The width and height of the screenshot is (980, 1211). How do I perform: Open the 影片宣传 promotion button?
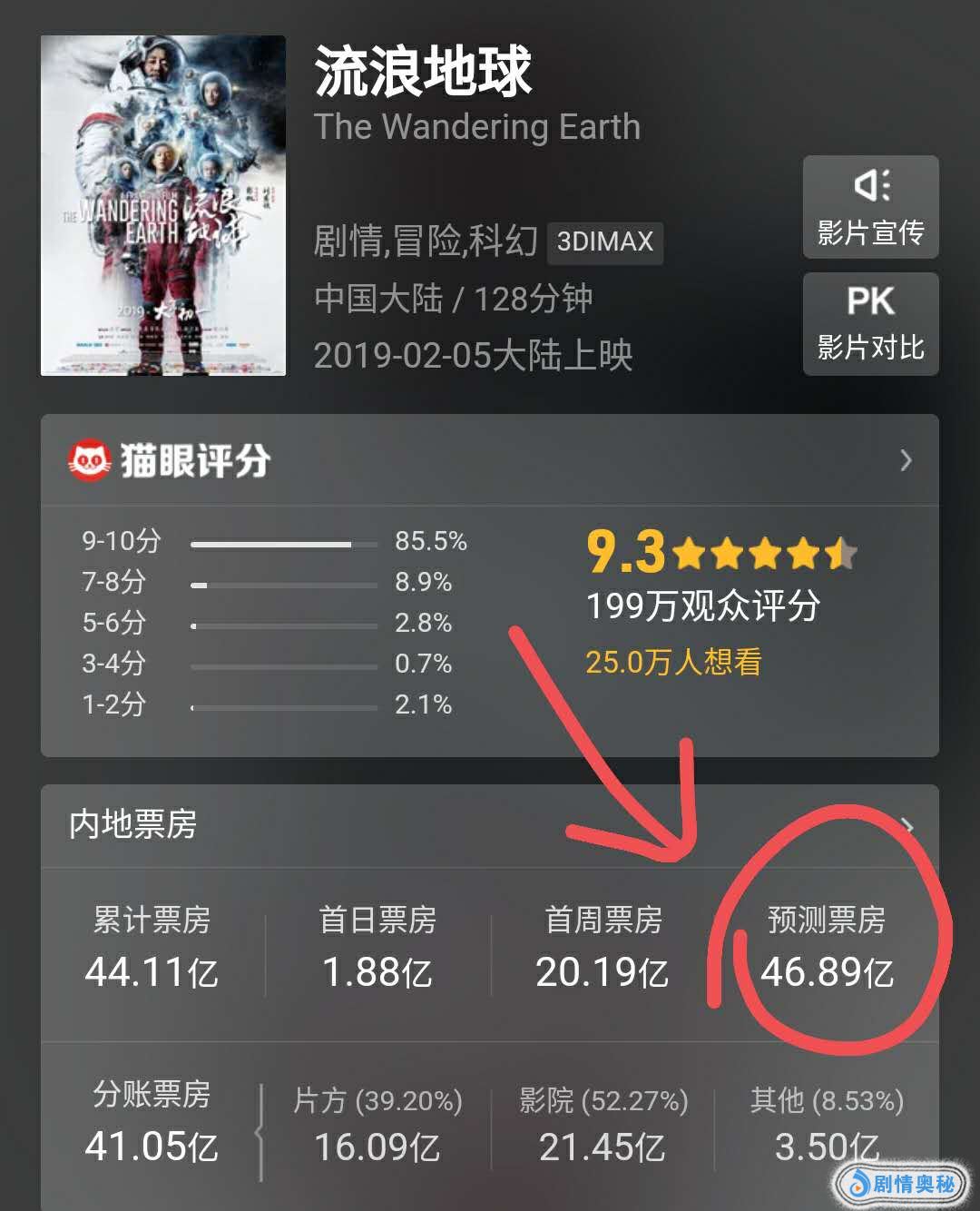click(x=870, y=207)
